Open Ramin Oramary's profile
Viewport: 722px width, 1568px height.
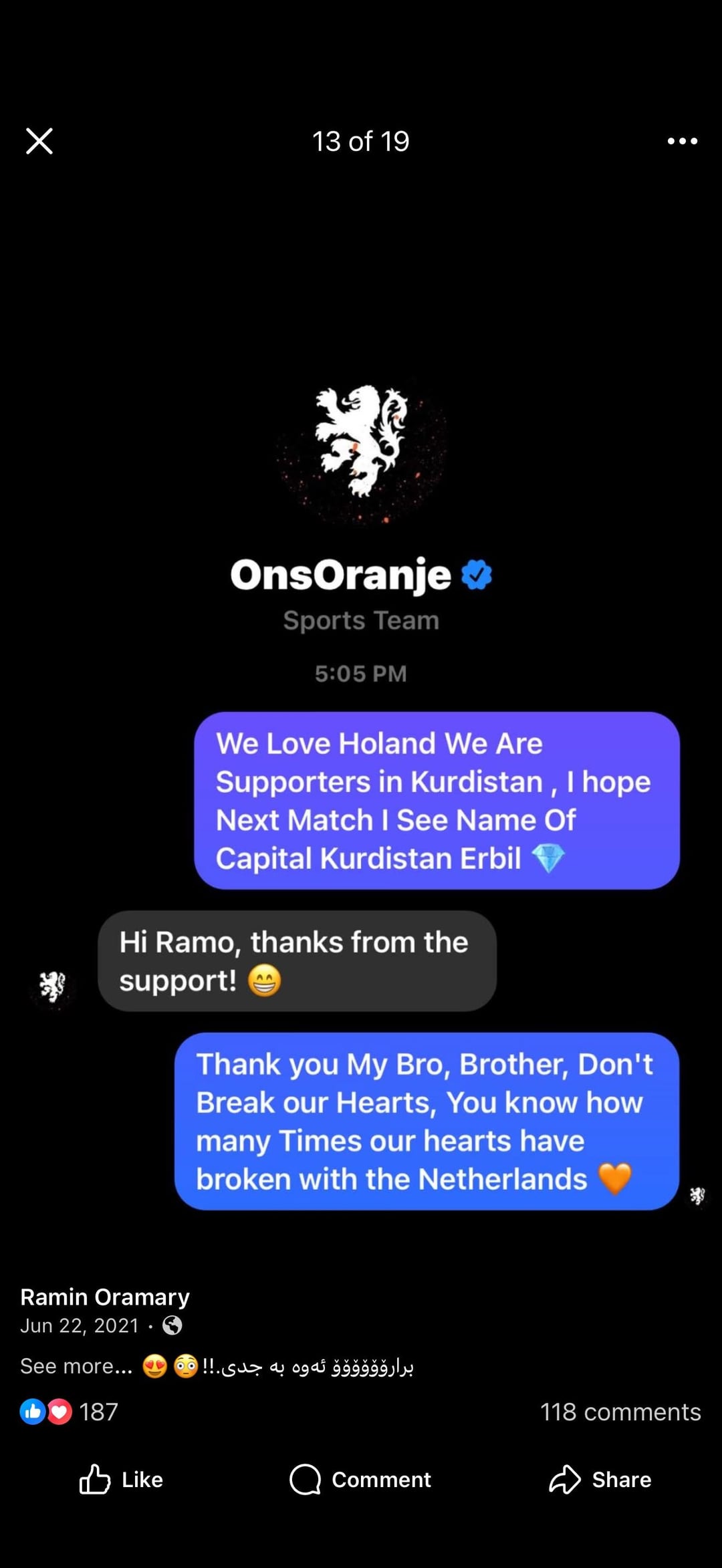[105, 1297]
